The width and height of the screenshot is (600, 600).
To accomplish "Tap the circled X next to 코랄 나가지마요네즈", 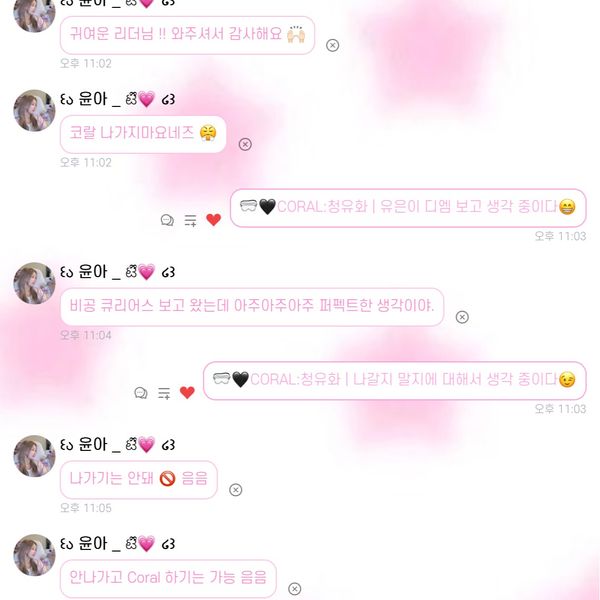I will point(245,144).
